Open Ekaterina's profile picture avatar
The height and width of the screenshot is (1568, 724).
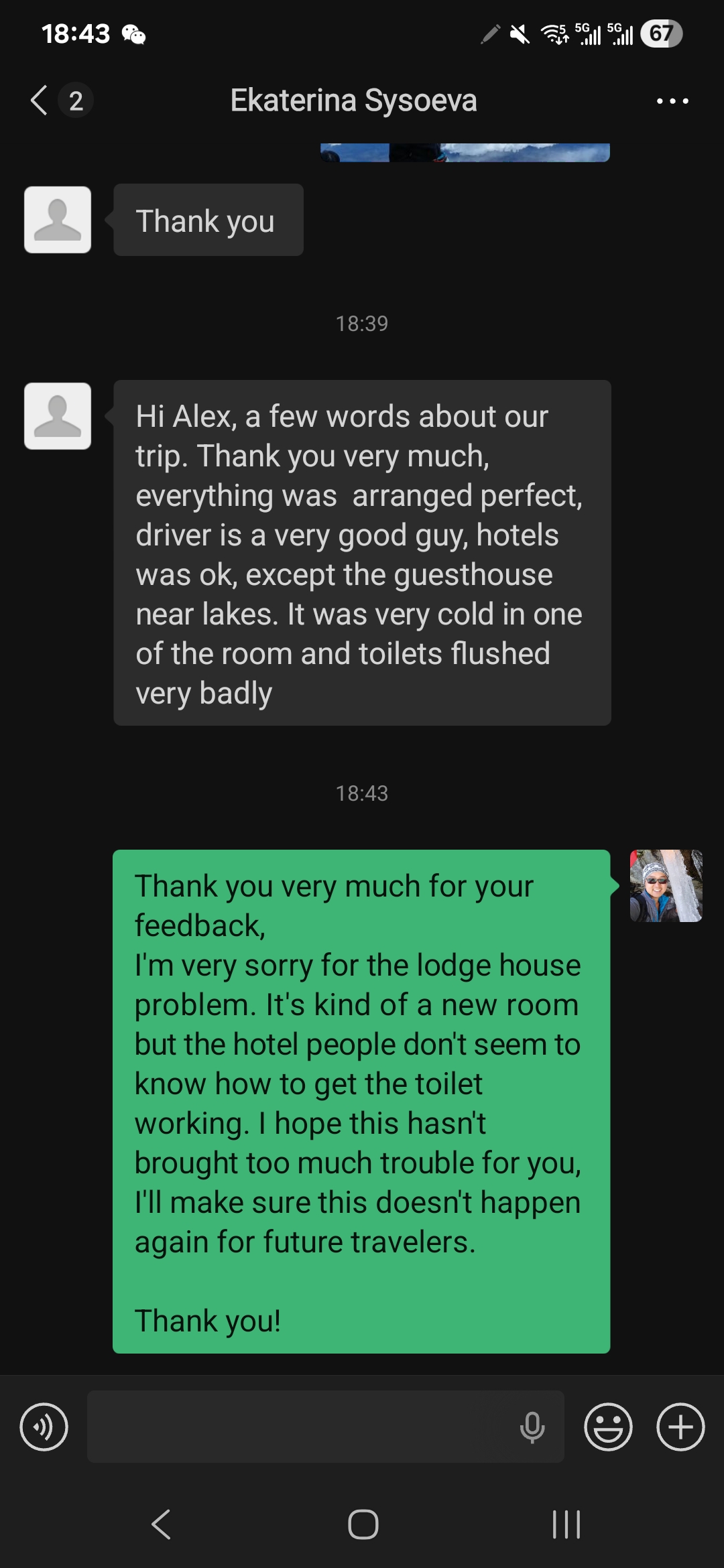[x=58, y=416]
